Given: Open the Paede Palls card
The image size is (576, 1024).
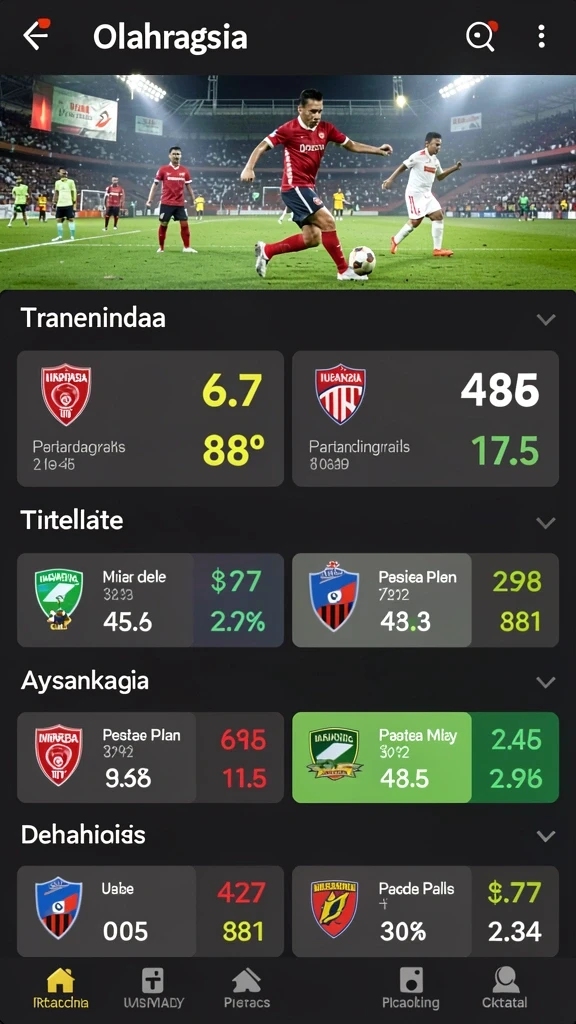Looking at the screenshot, I should point(425,912).
